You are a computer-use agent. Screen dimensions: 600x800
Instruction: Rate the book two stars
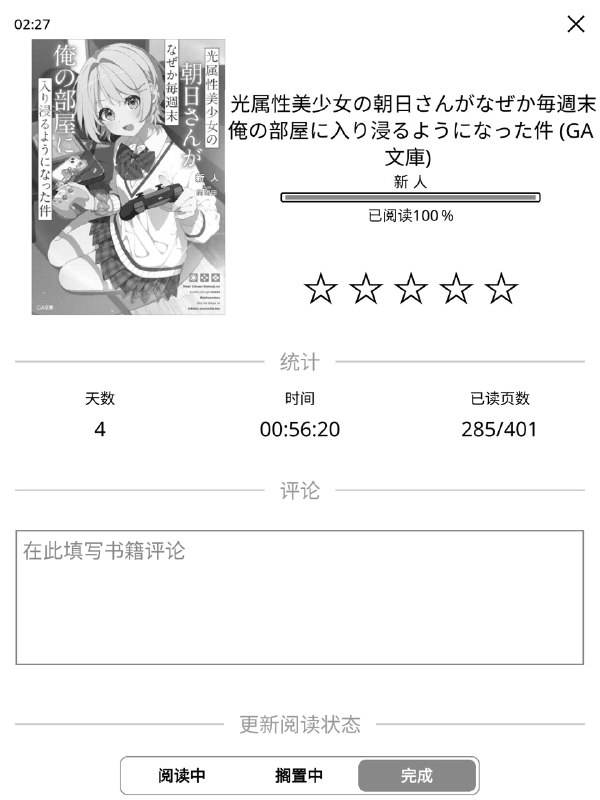366,289
